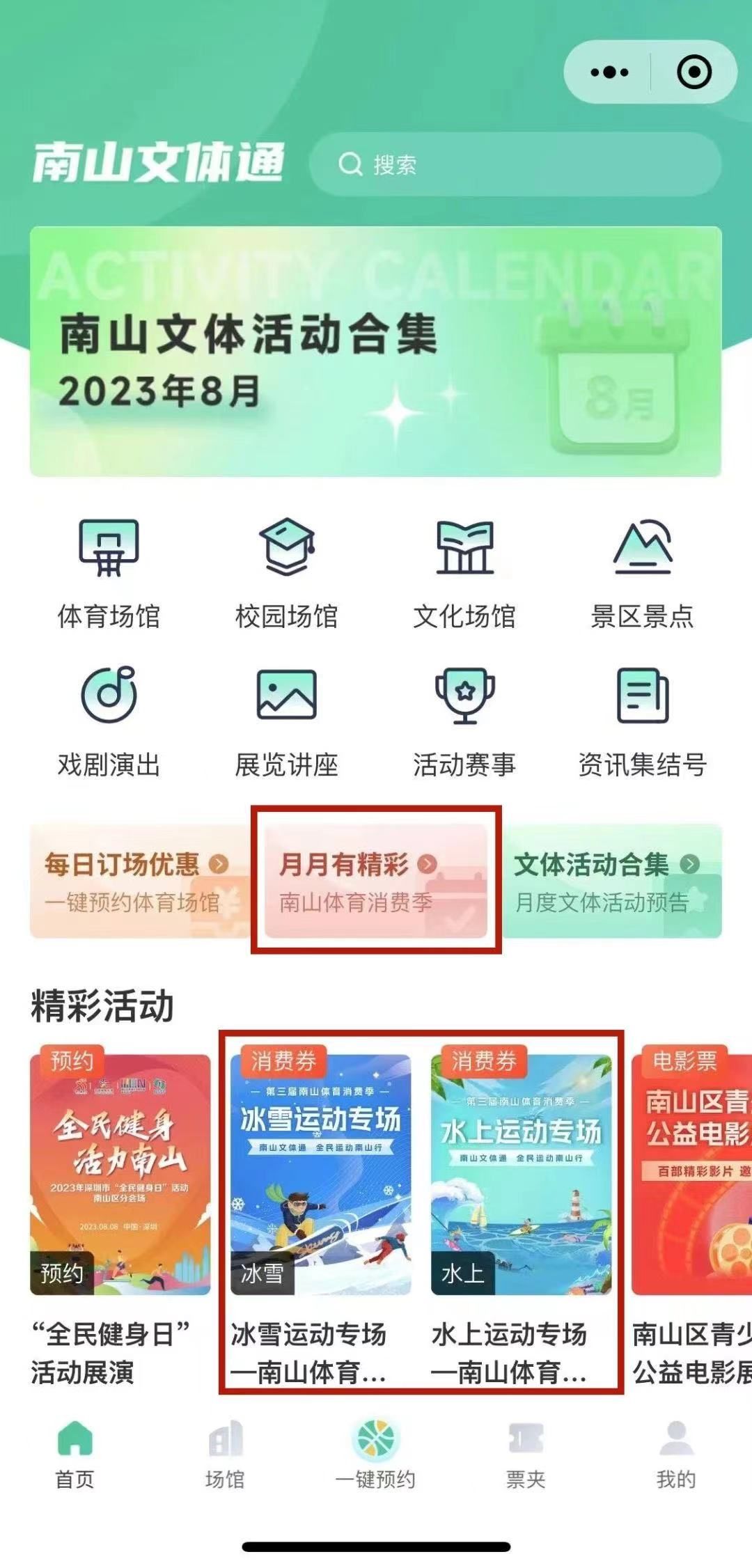Open the mini program more-options menu
Viewport: 752px width, 1568px height.
tap(609, 72)
